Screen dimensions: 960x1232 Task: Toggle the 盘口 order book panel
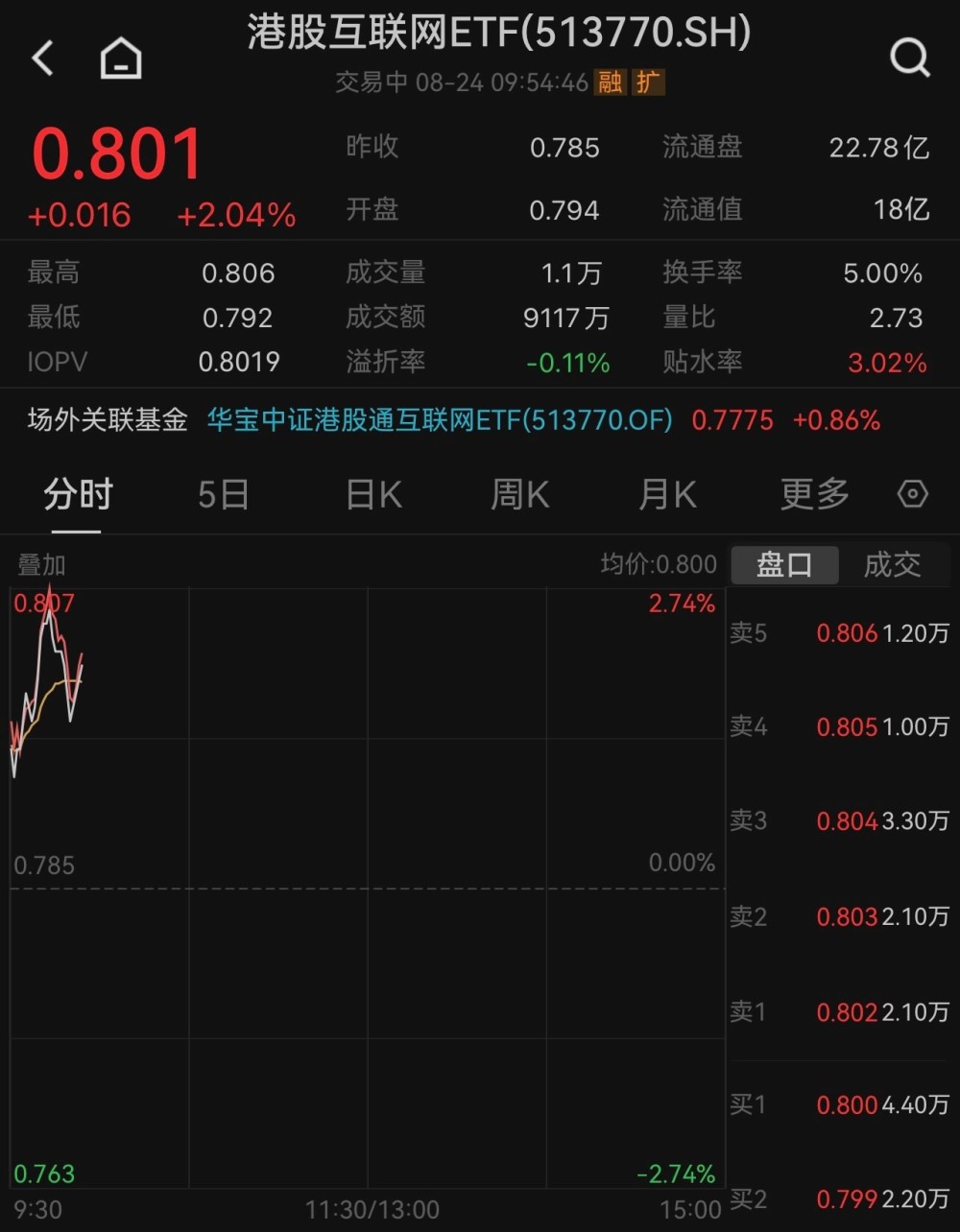[784, 565]
